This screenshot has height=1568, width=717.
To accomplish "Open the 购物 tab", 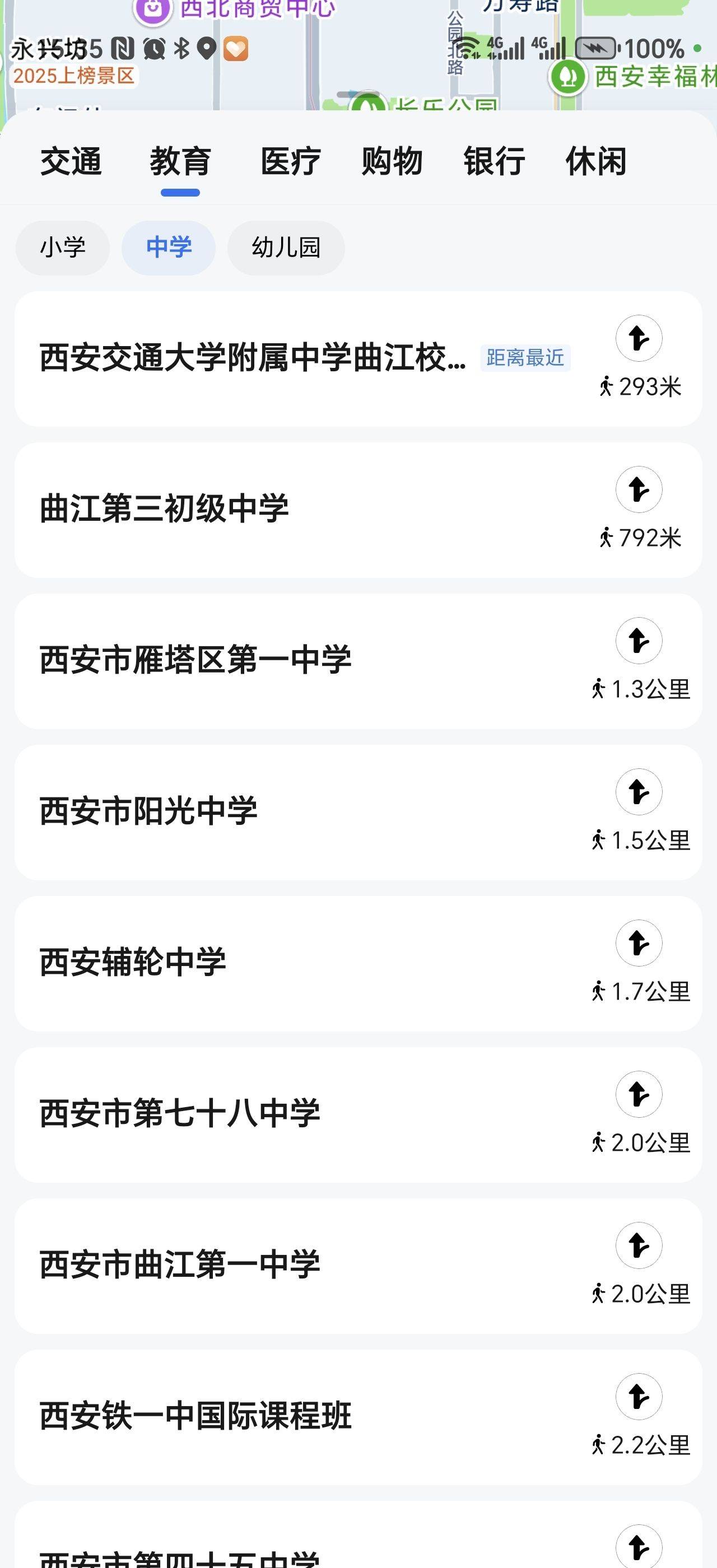I will pyautogui.click(x=392, y=162).
